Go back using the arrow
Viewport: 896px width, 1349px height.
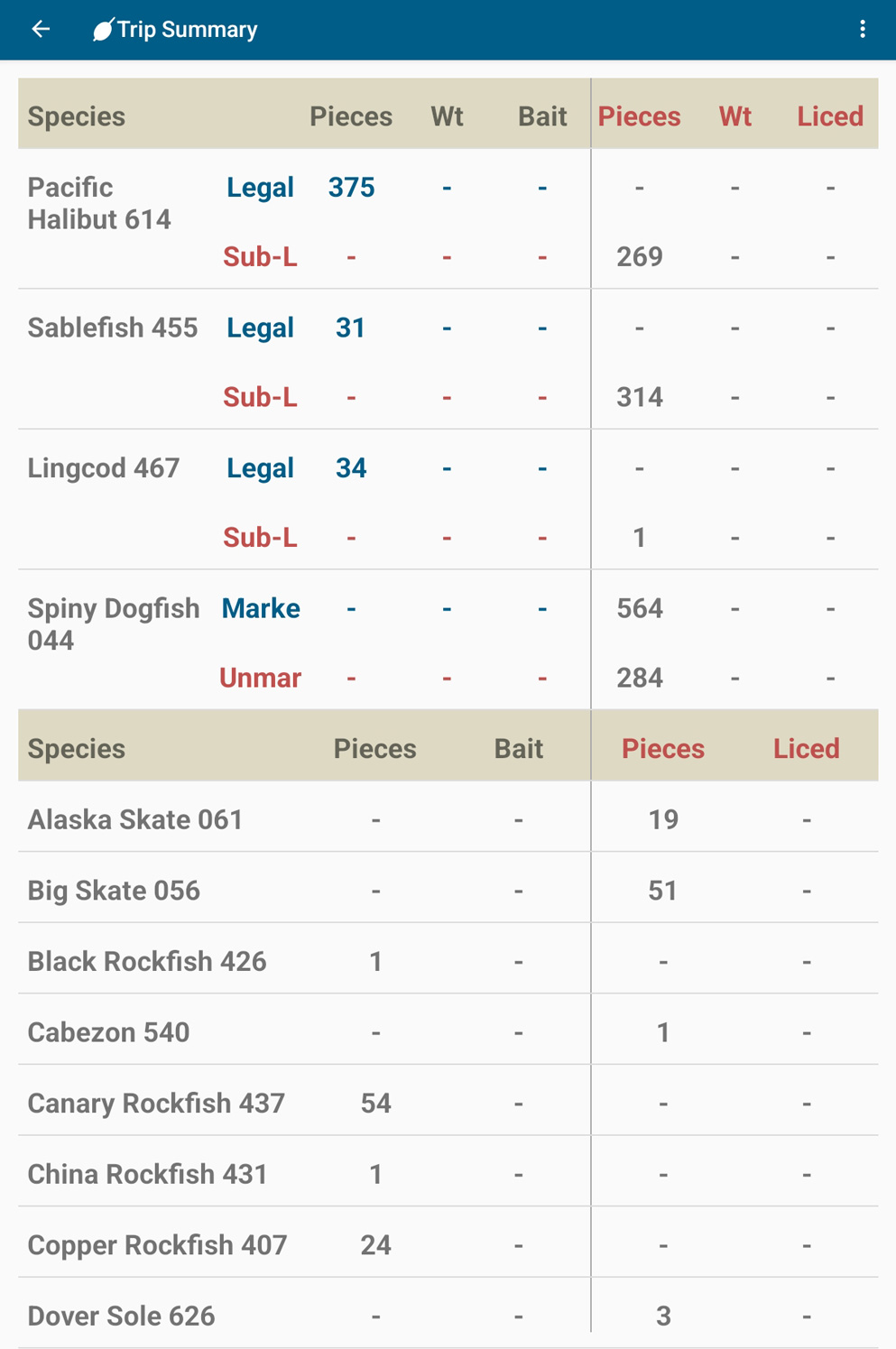click(41, 30)
